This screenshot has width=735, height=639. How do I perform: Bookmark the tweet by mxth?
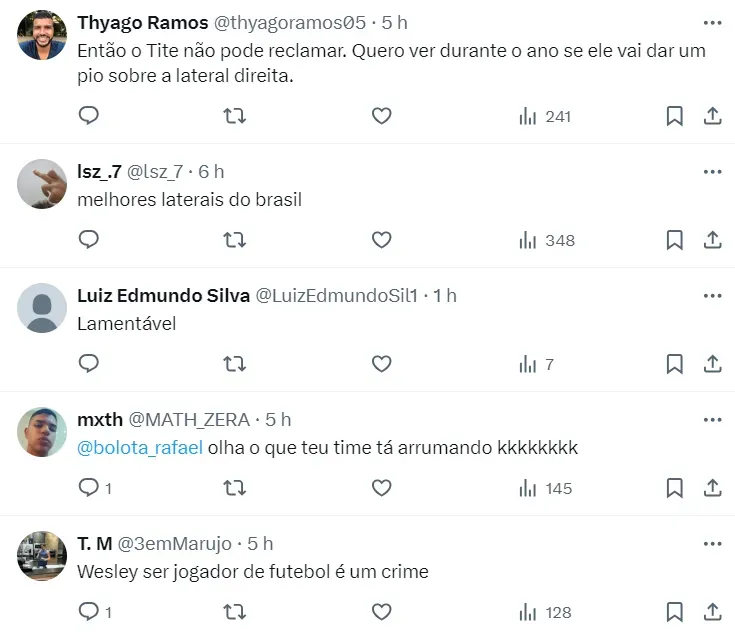coord(675,488)
